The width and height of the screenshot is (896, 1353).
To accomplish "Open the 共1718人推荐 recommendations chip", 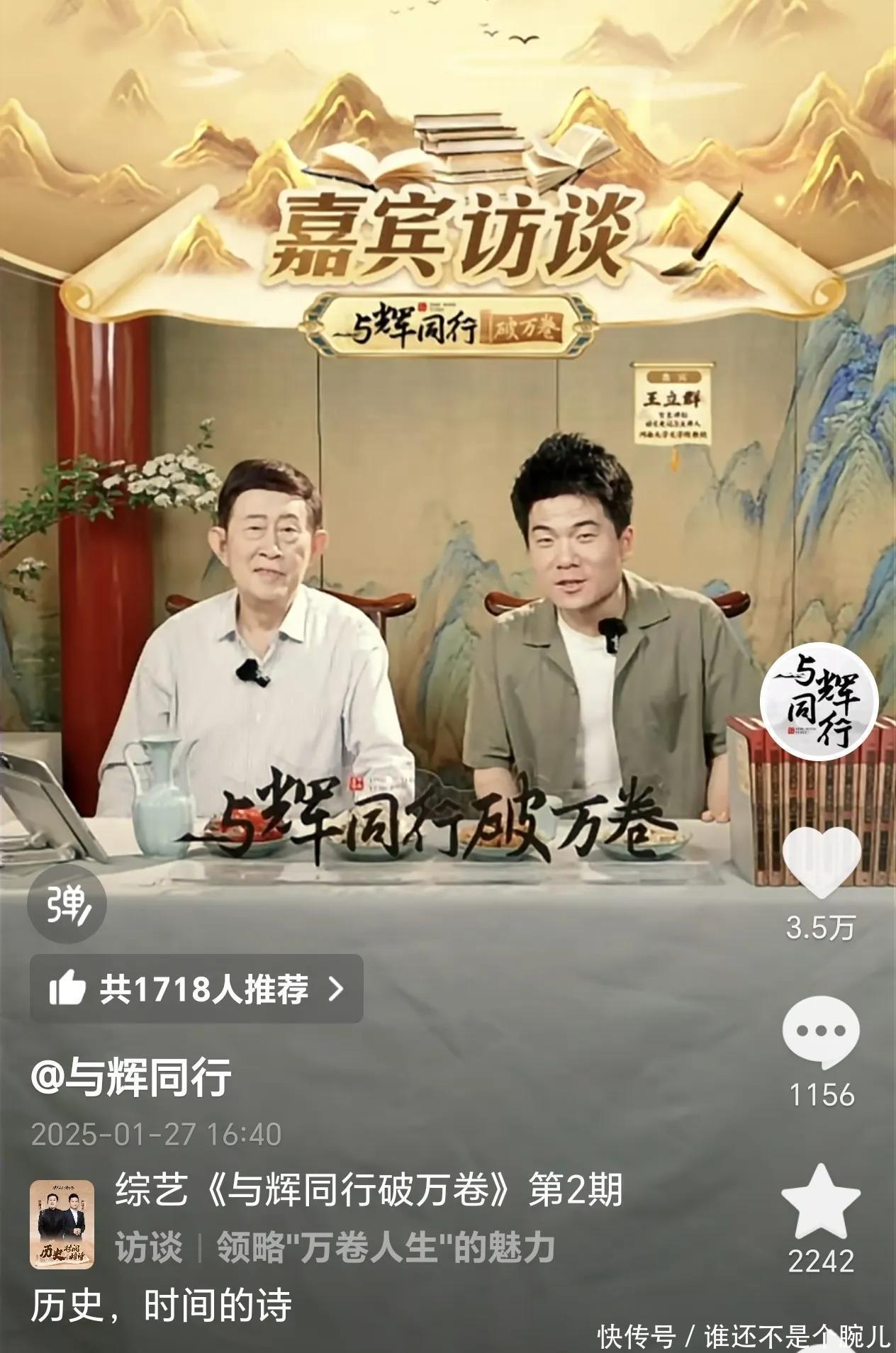I will (196, 989).
